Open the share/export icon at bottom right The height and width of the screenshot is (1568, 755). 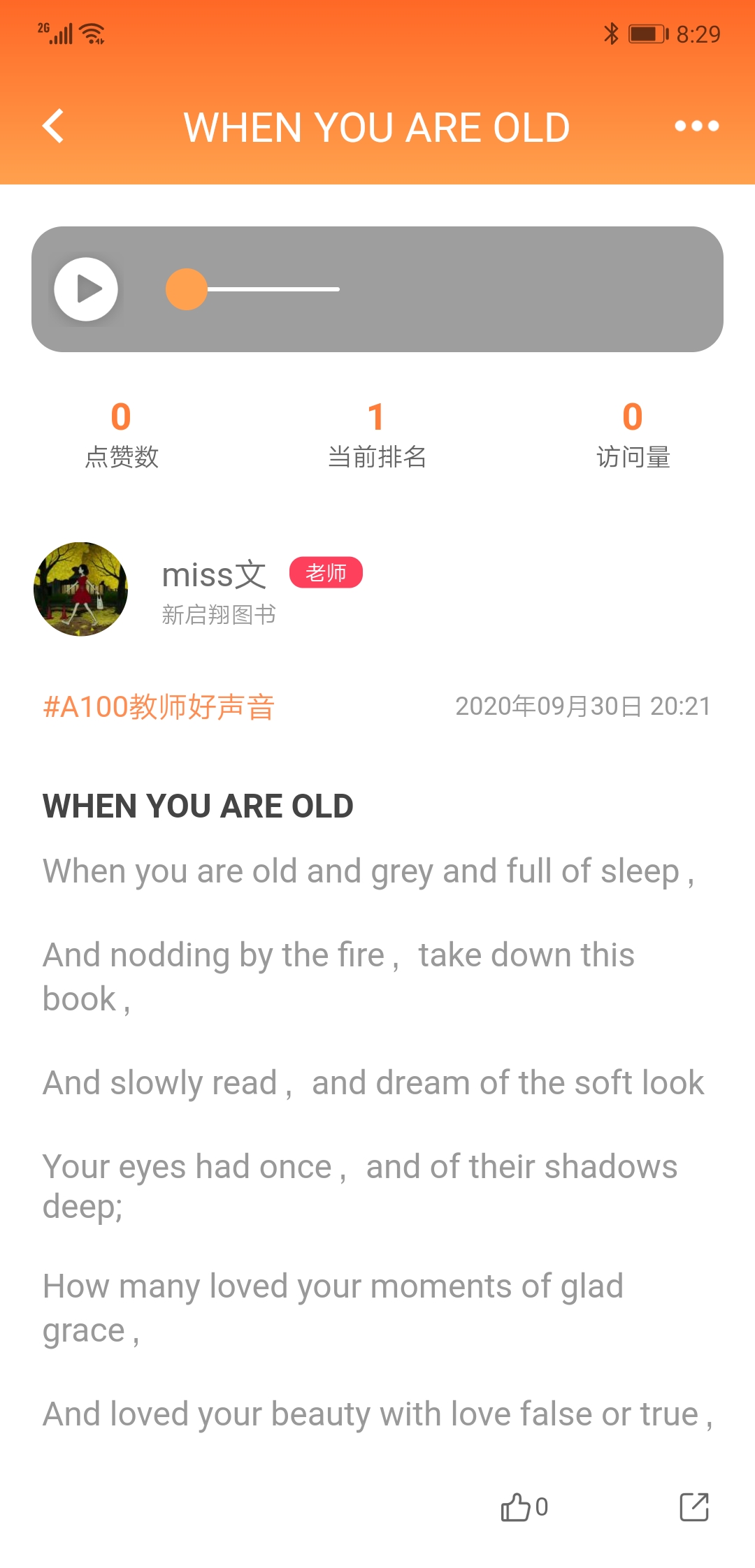[x=694, y=1506]
